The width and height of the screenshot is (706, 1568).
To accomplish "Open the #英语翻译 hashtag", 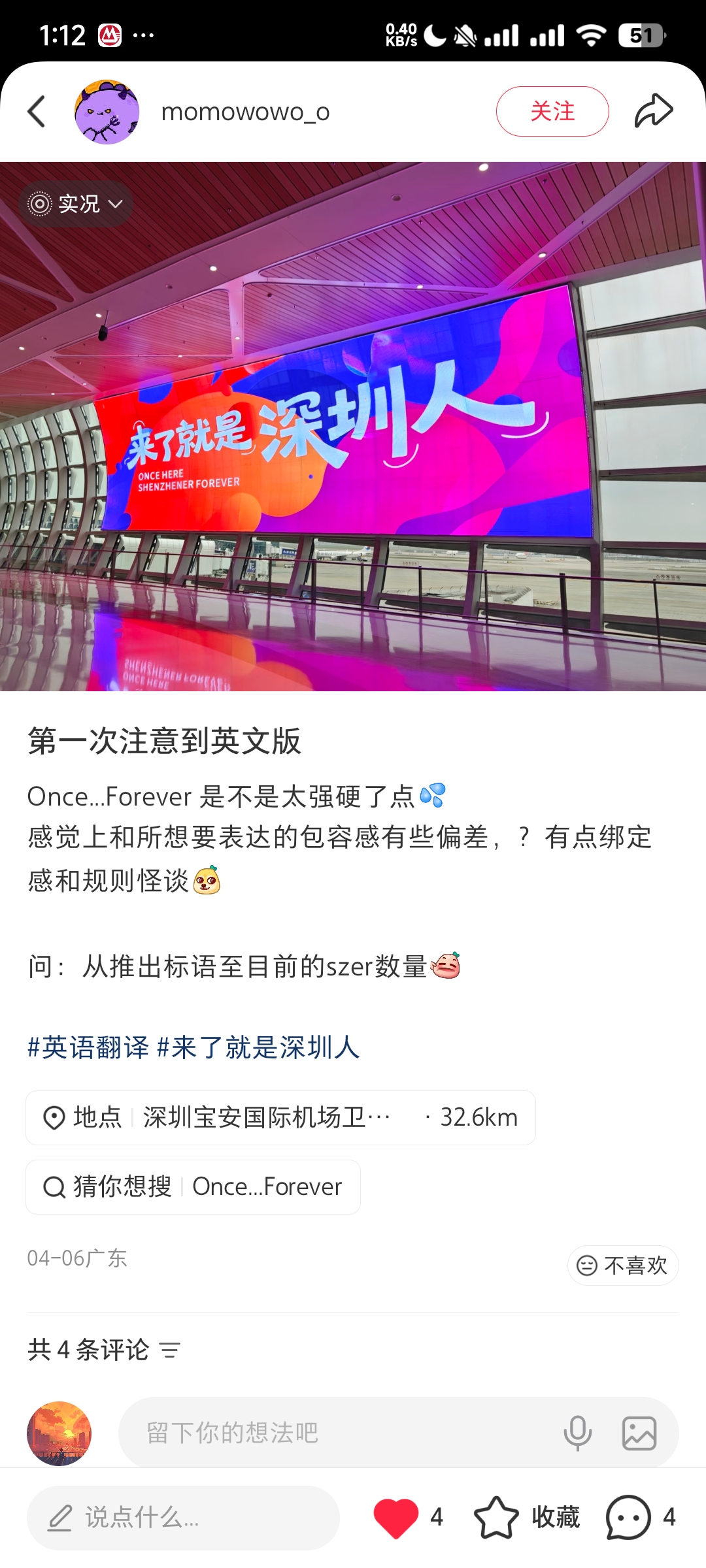I will (x=88, y=1047).
